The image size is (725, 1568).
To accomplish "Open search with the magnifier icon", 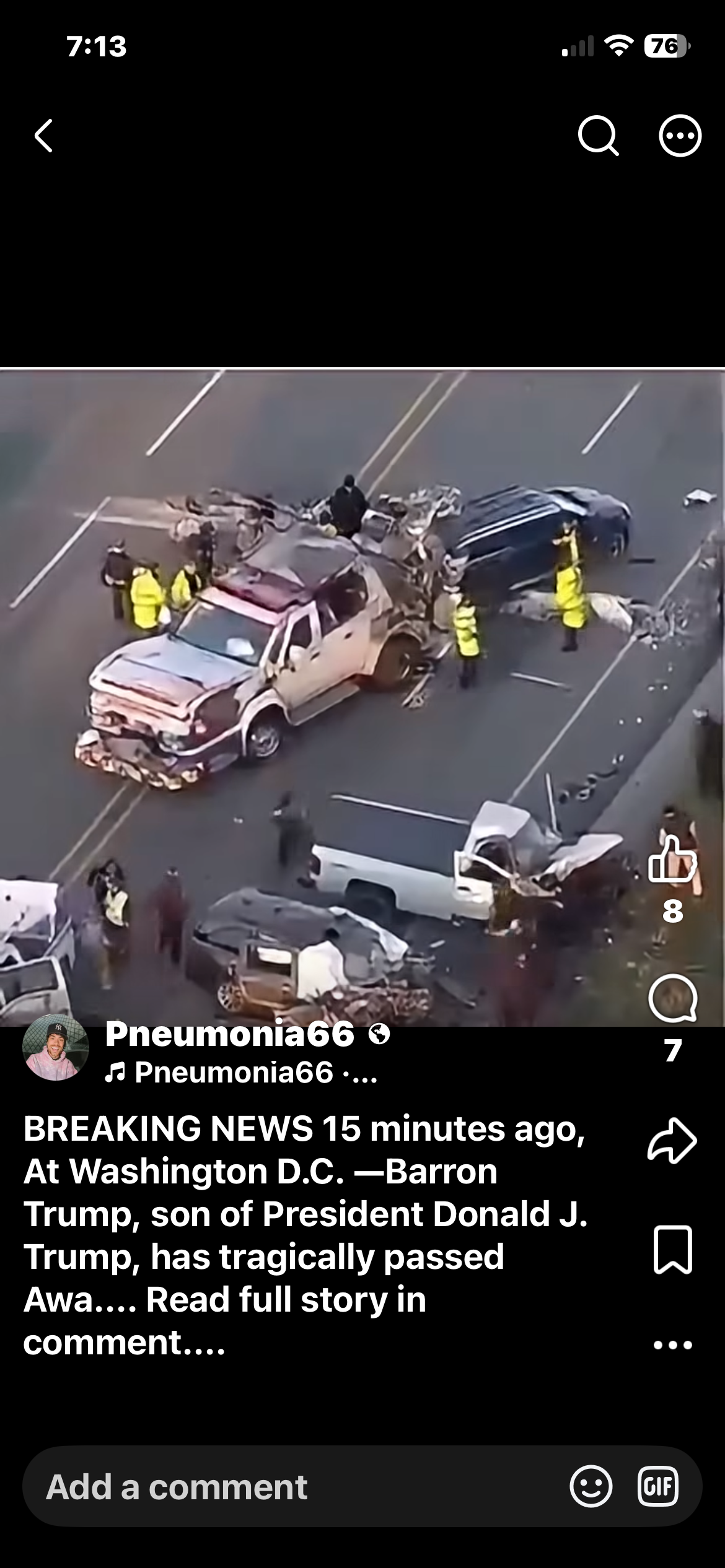I will 599,136.
